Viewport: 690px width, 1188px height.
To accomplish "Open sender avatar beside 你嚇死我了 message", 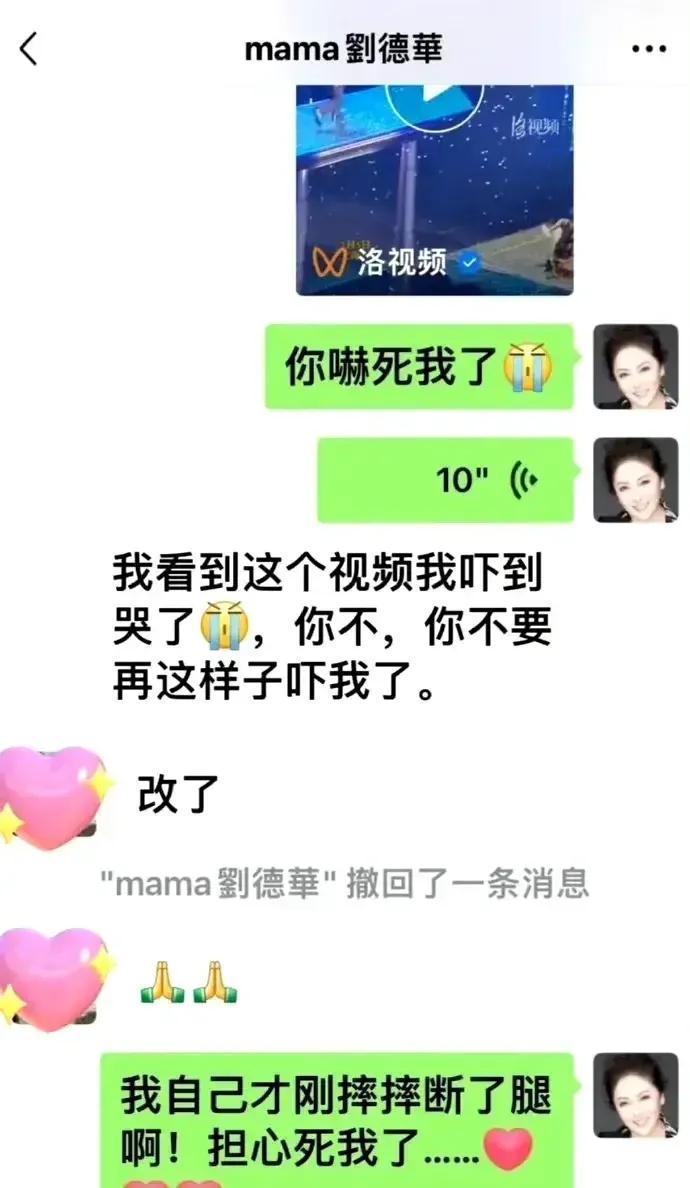I will 635,367.
